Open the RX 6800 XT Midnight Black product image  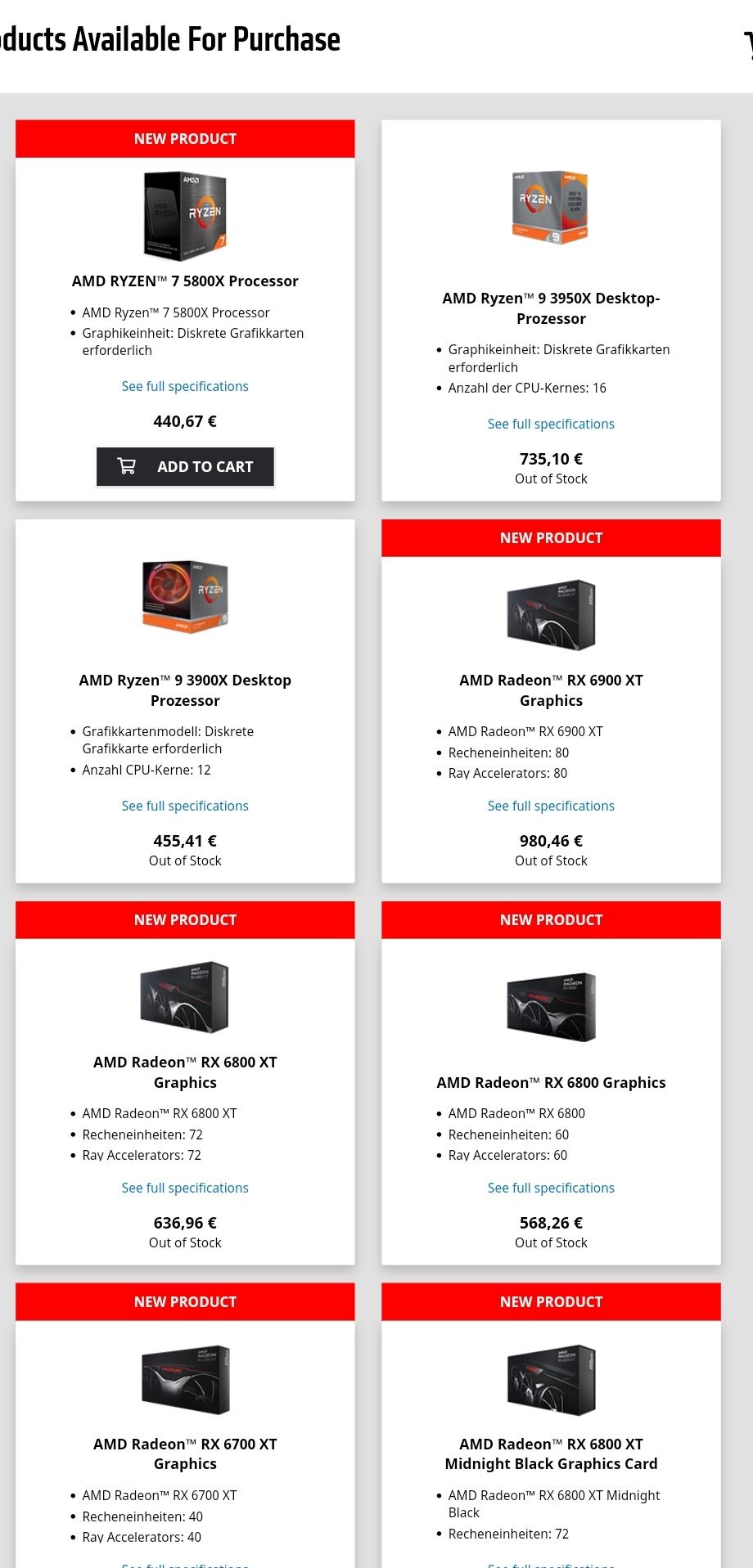click(551, 1380)
